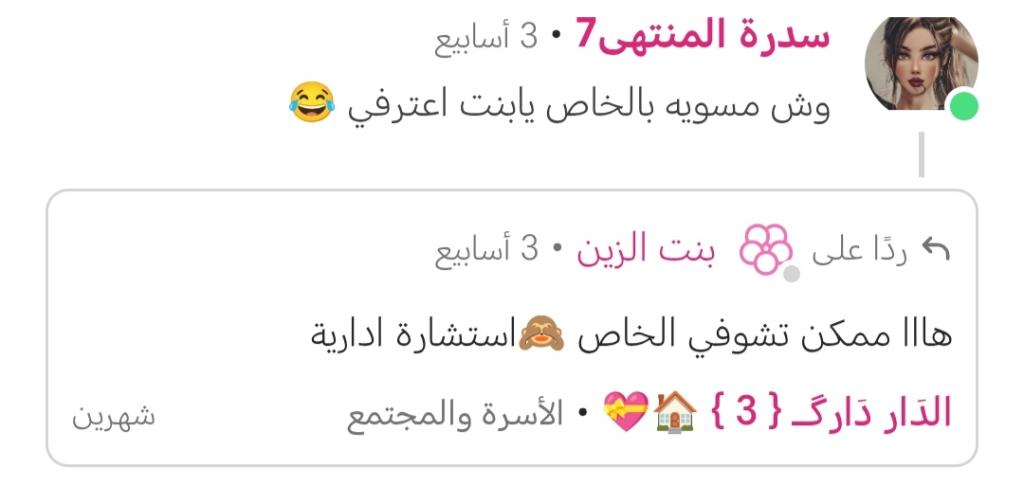This screenshot has width=1024, height=485.
Task: Open سدرة المنتهى7 profile picture
Action: [x=920, y=63]
